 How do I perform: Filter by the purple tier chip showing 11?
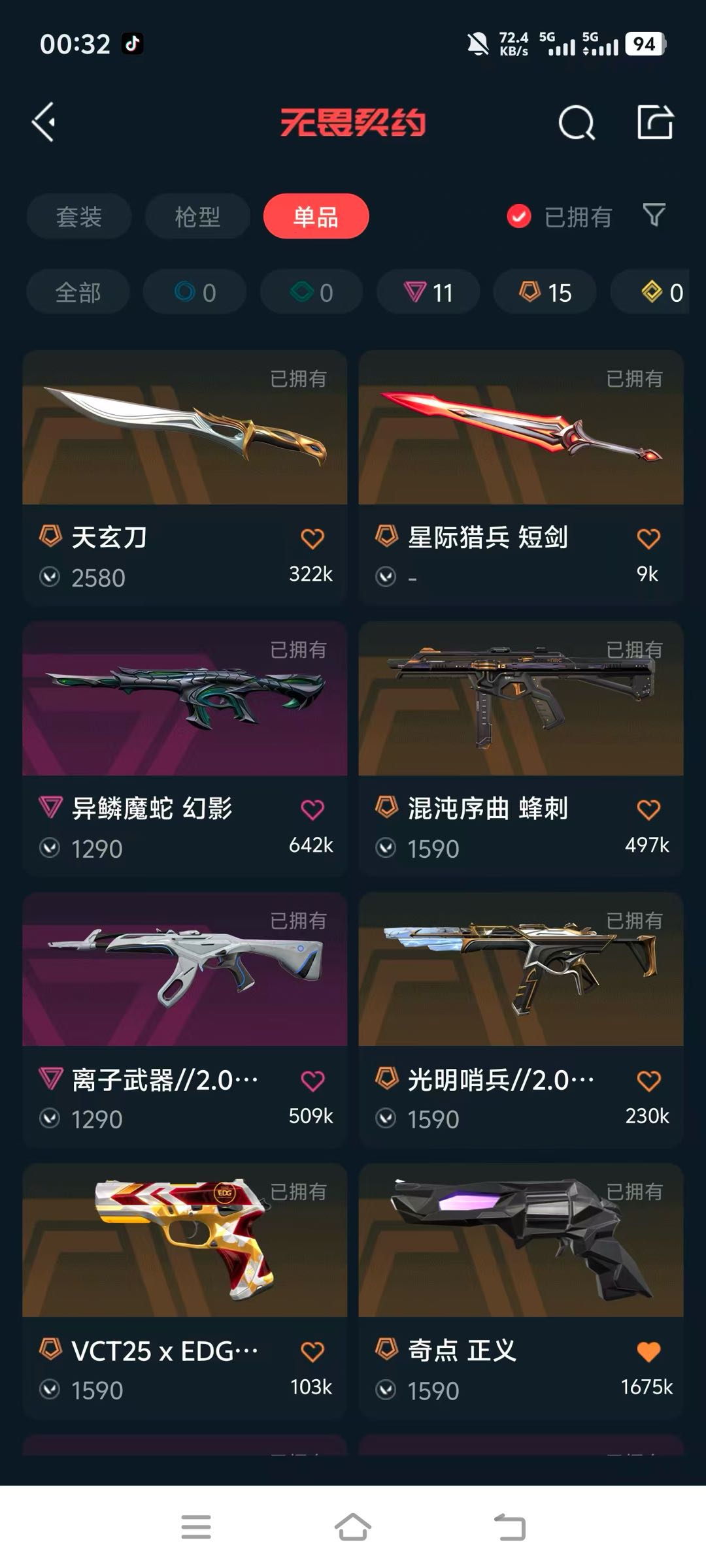tap(428, 292)
